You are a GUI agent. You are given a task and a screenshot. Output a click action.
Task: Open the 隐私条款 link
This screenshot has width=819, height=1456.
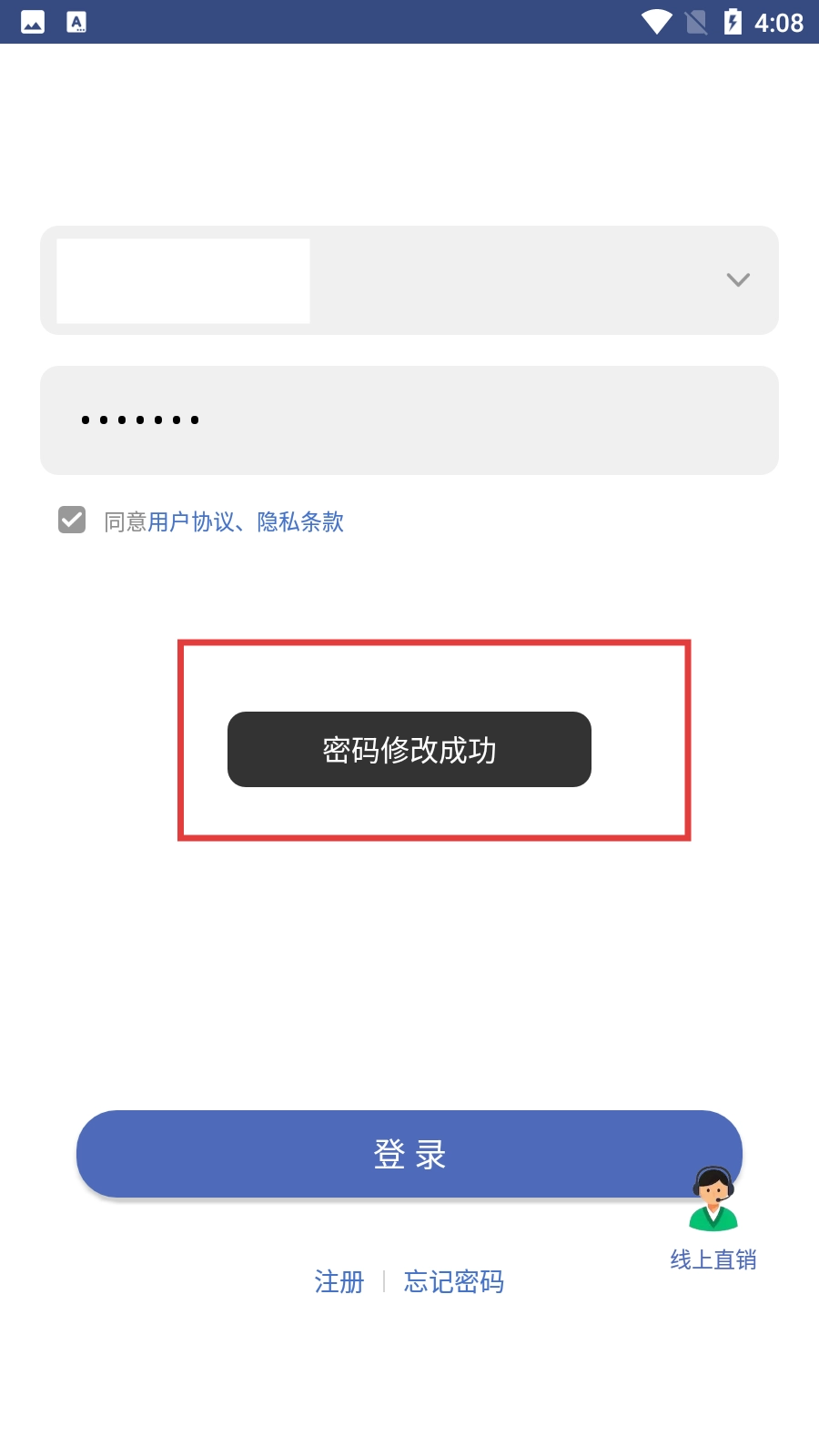tap(300, 521)
